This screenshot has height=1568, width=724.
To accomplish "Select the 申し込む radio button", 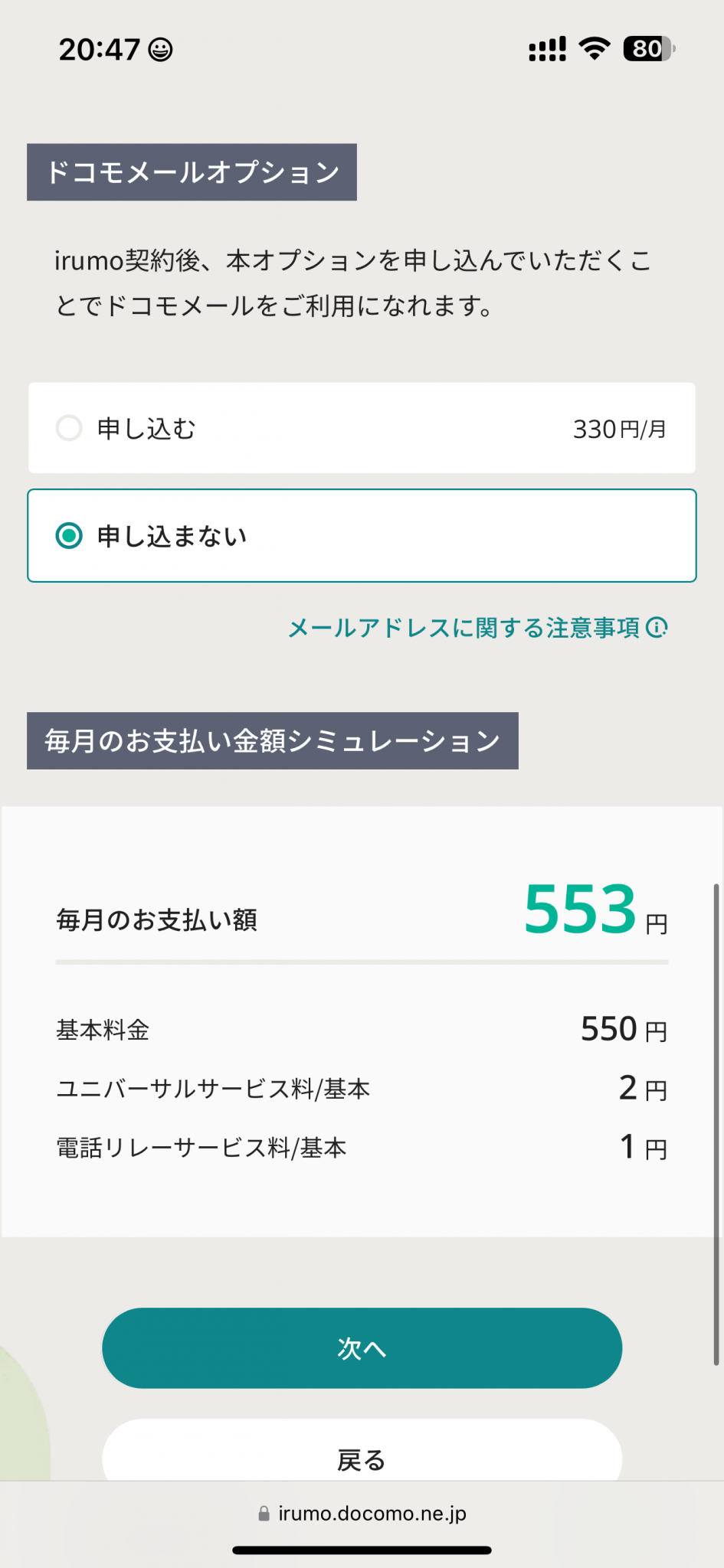I will (69, 429).
